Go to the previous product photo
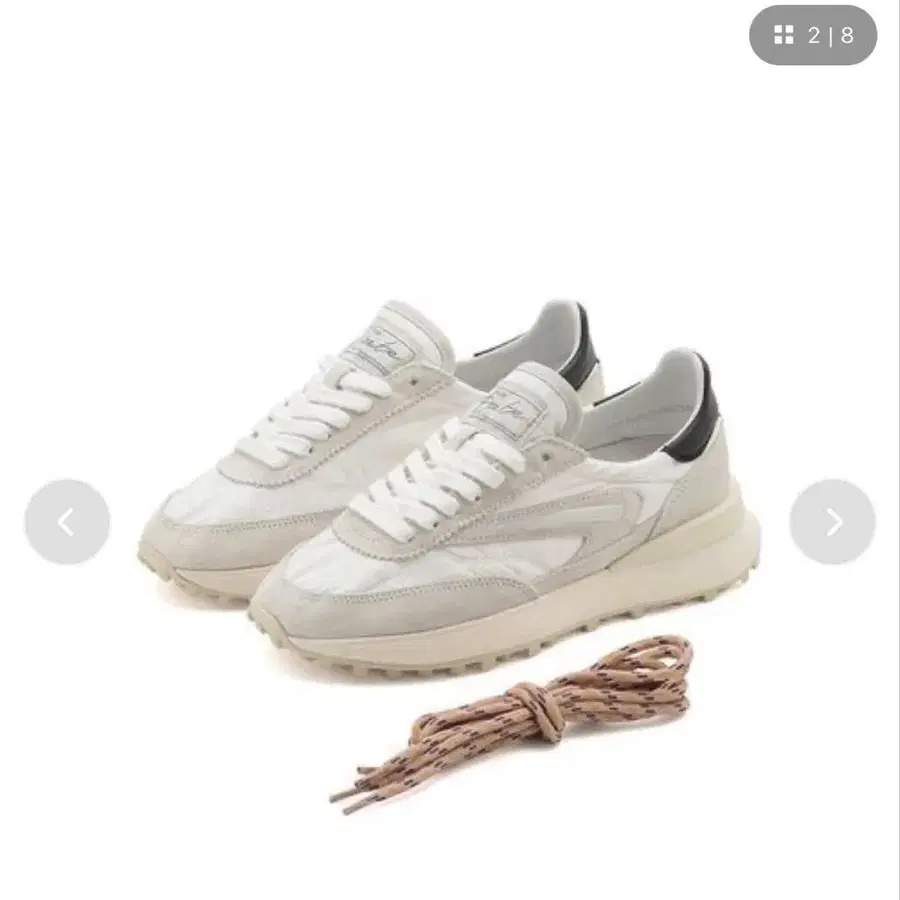 pos(67,522)
